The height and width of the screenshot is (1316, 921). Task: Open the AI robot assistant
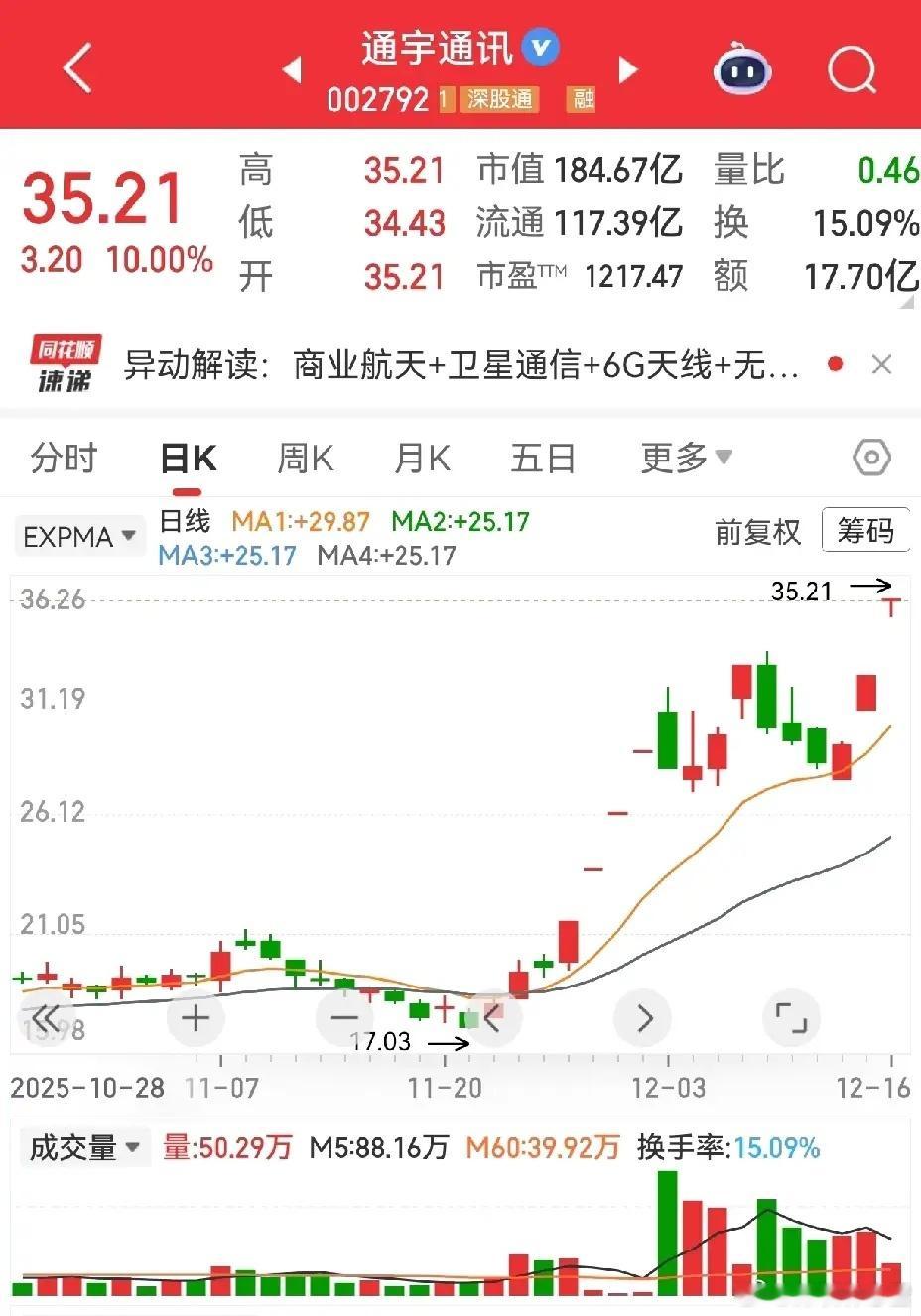[742, 69]
